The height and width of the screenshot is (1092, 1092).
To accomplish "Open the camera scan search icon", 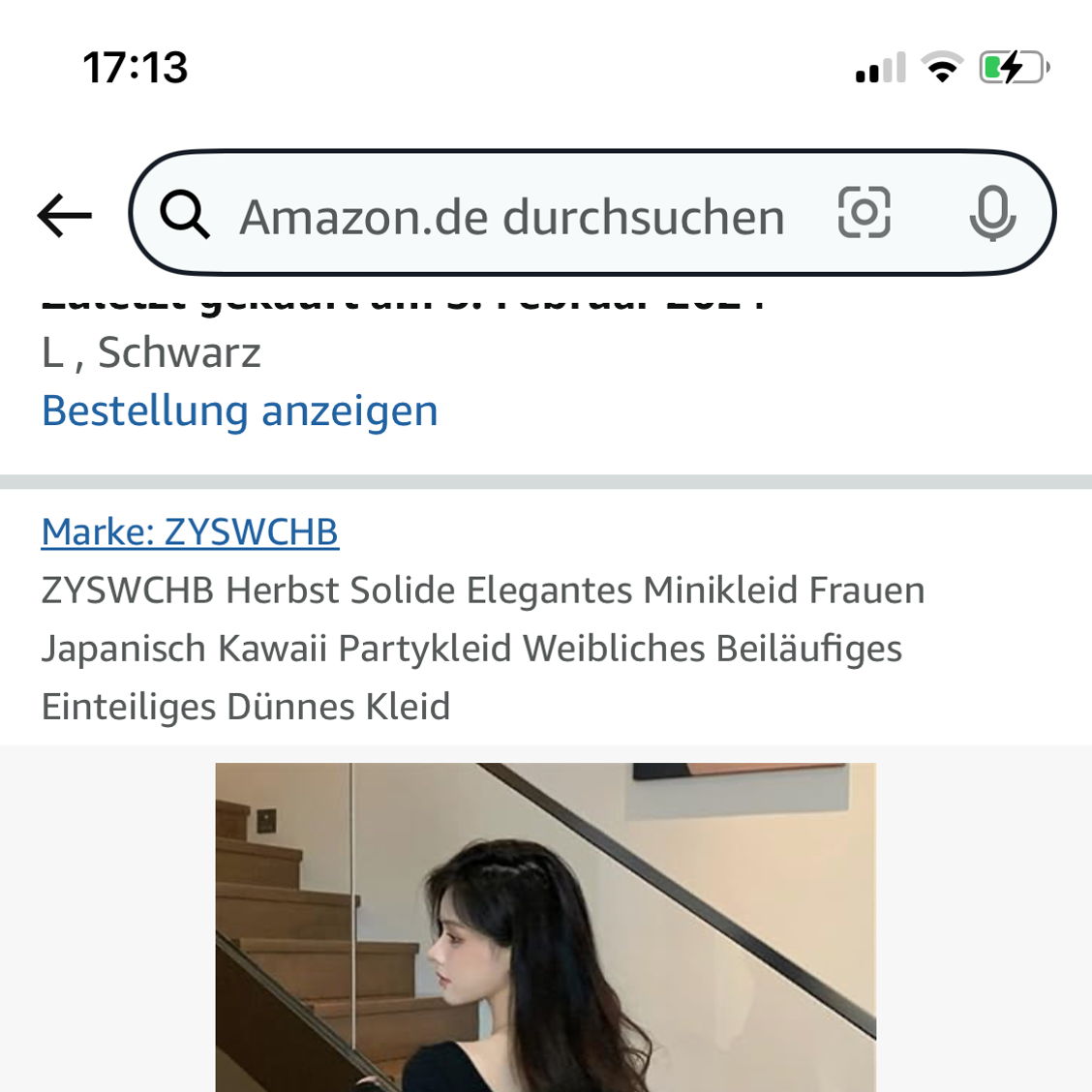I will pos(864,212).
